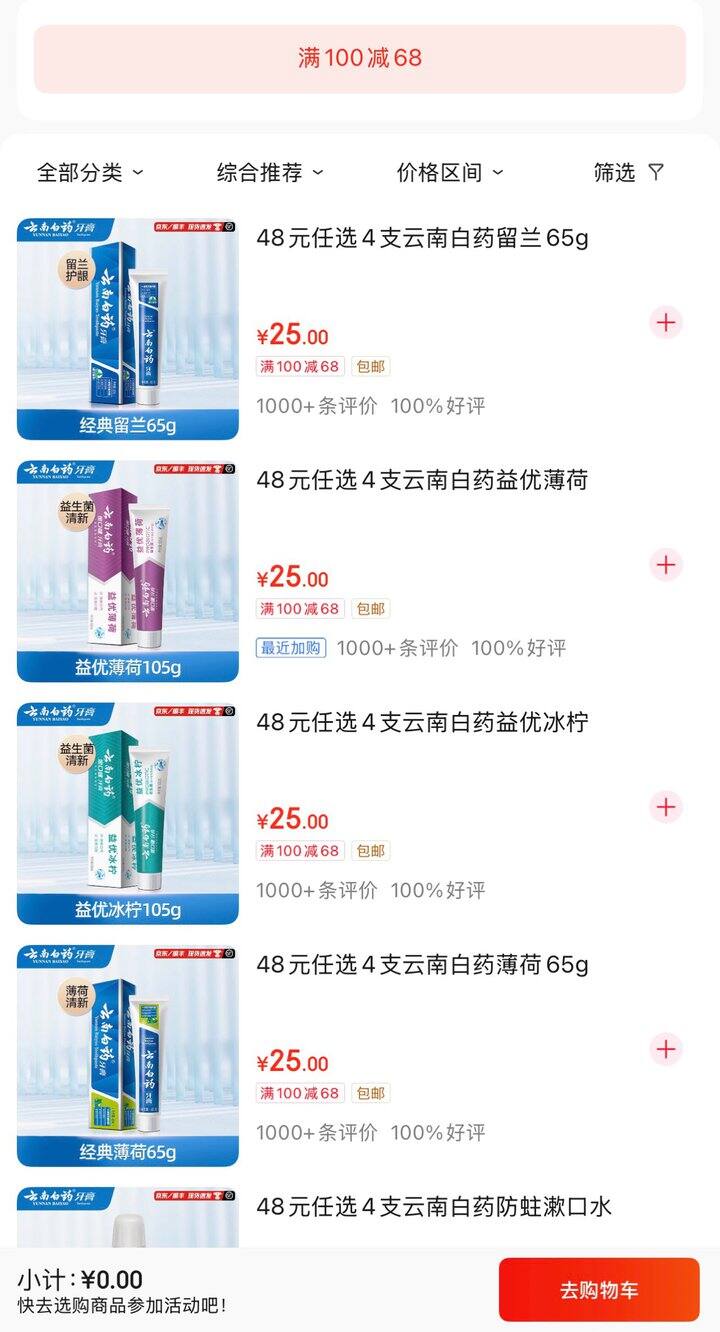Expand the 全部分类 category dropdown
This screenshot has height=1332, width=720.
pyautogui.click(x=90, y=172)
